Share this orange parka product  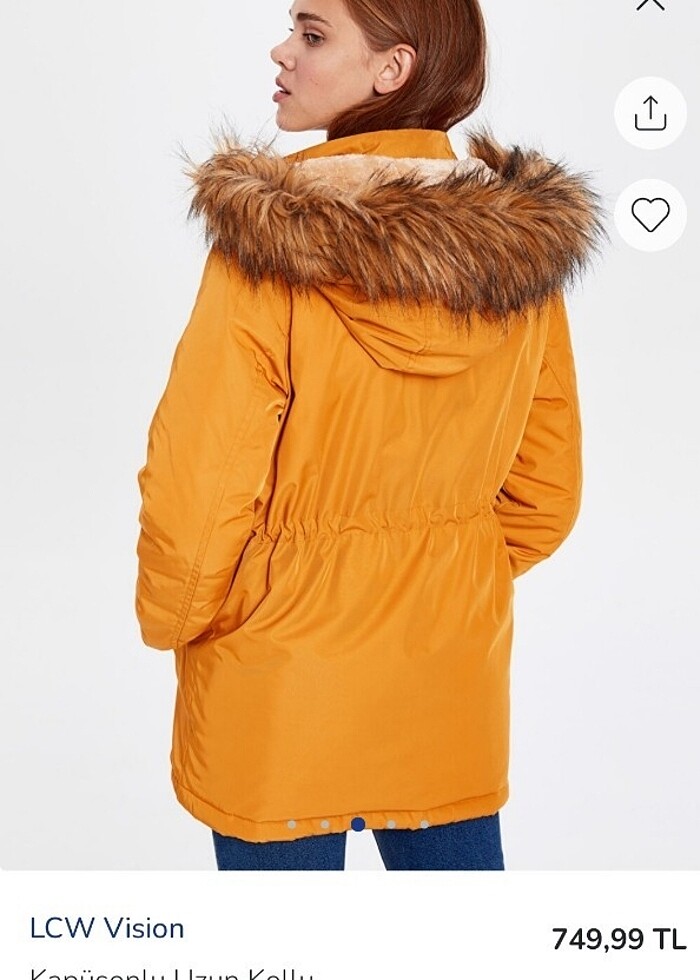tap(650, 113)
